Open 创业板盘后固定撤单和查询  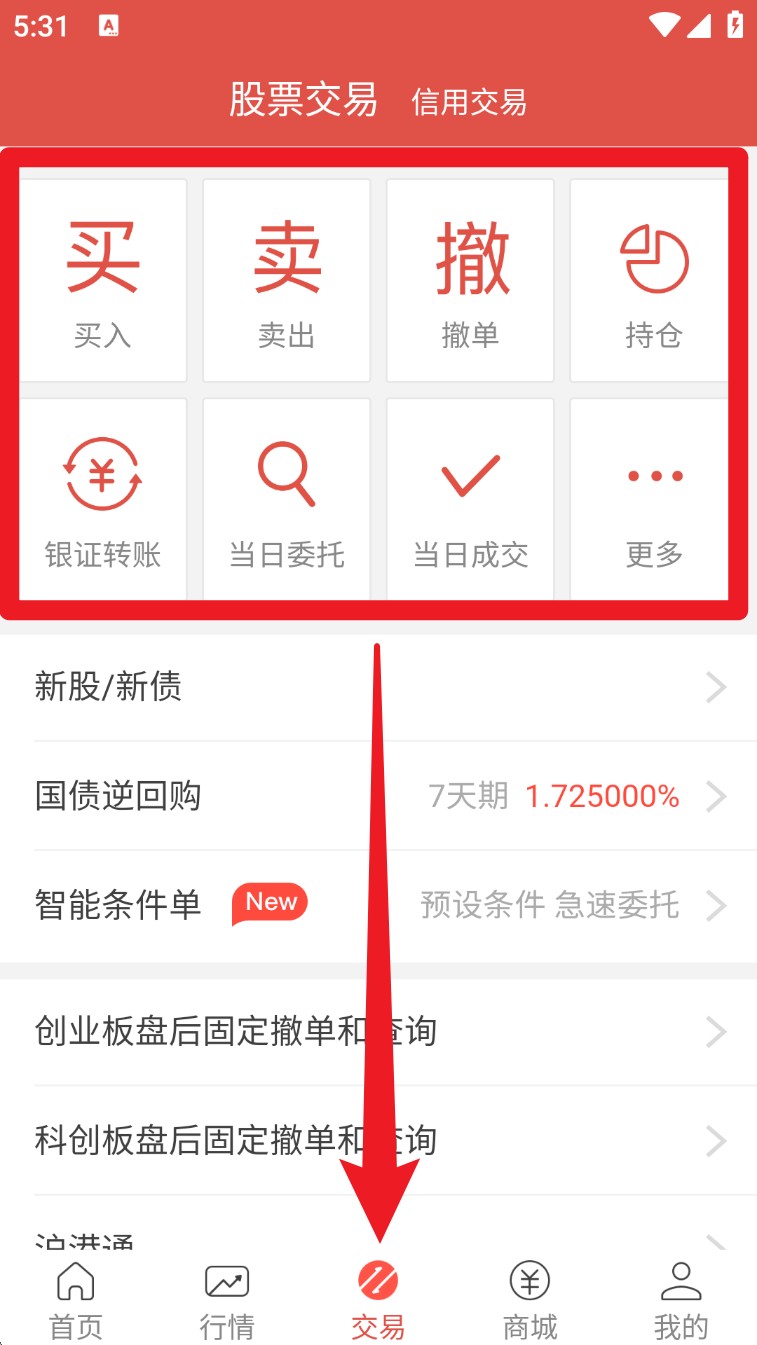378,1031
